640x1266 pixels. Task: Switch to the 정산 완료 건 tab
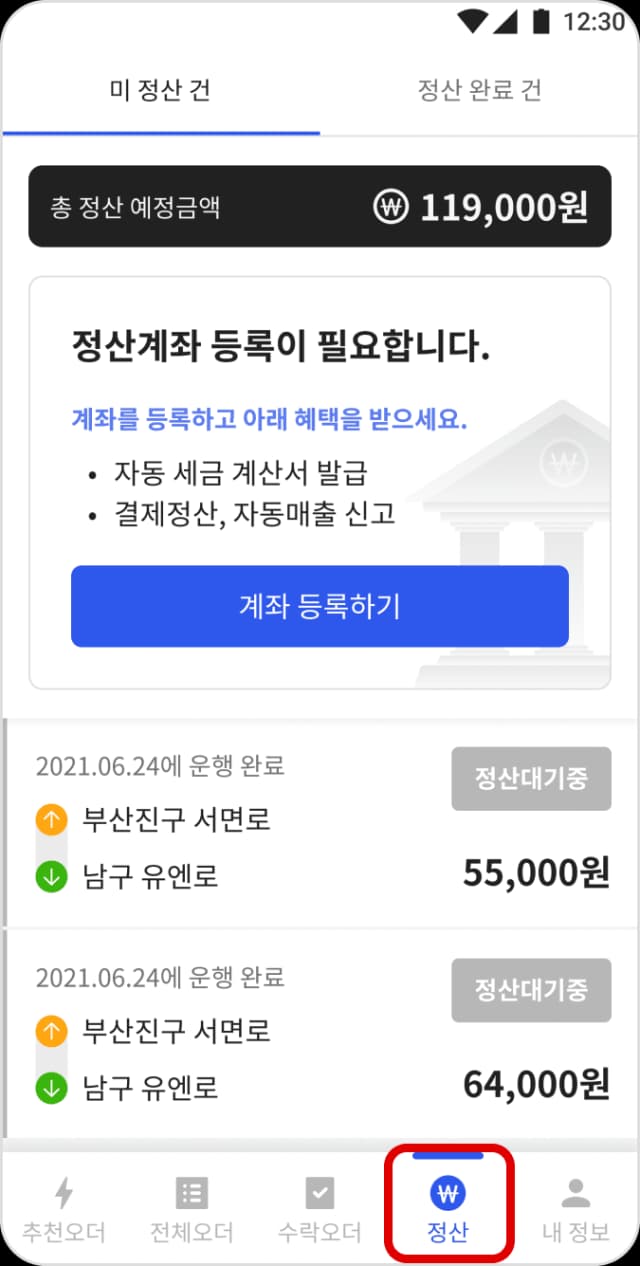[480, 91]
